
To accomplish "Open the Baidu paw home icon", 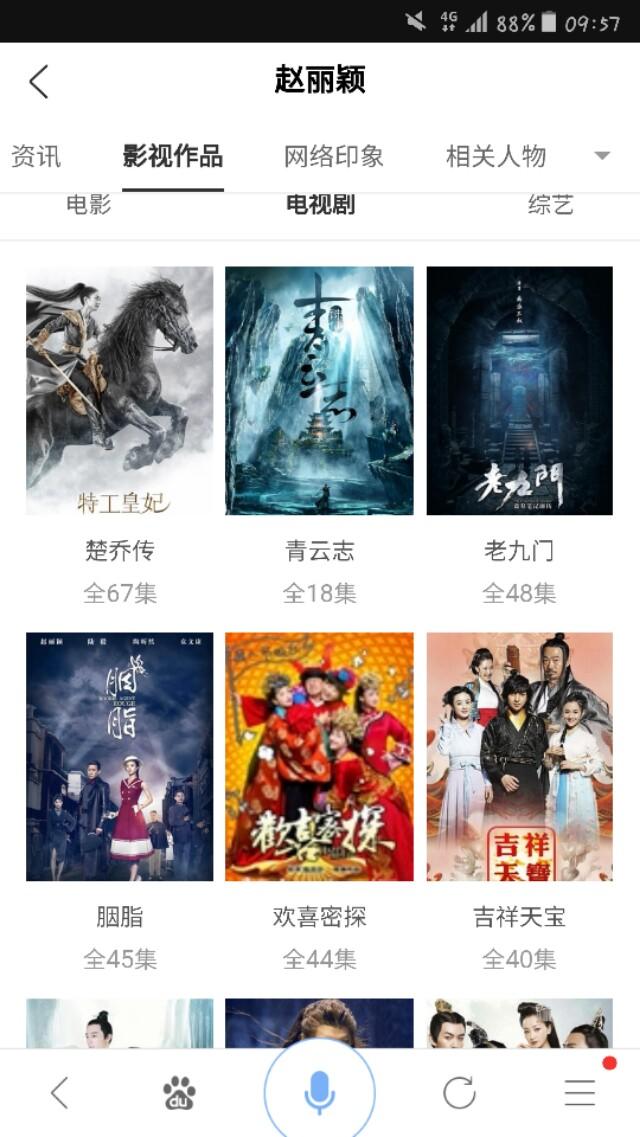I will pos(180,1093).
